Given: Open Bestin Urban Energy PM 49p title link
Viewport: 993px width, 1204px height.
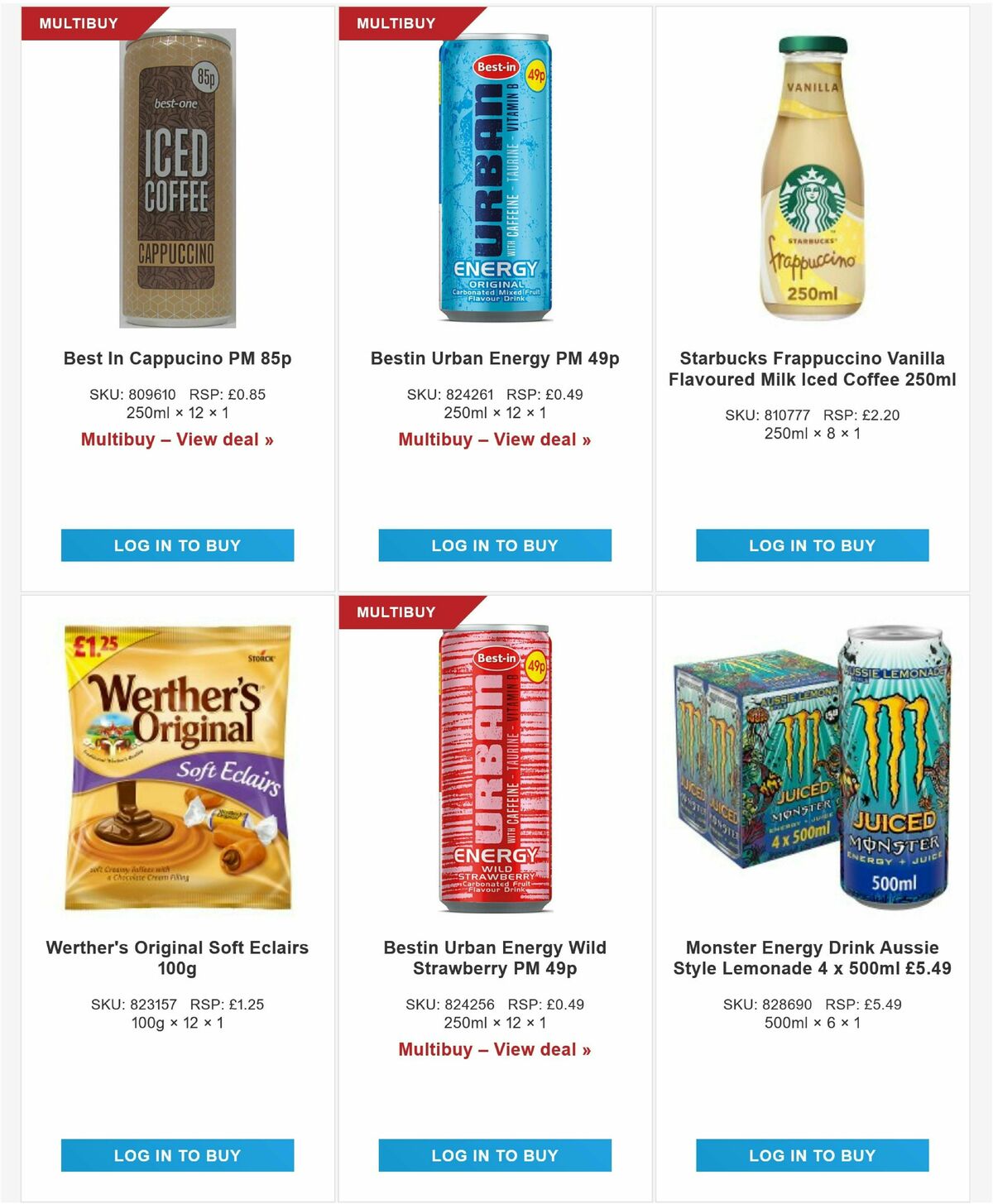Looking at the screenshot, I should pos(495,359).
